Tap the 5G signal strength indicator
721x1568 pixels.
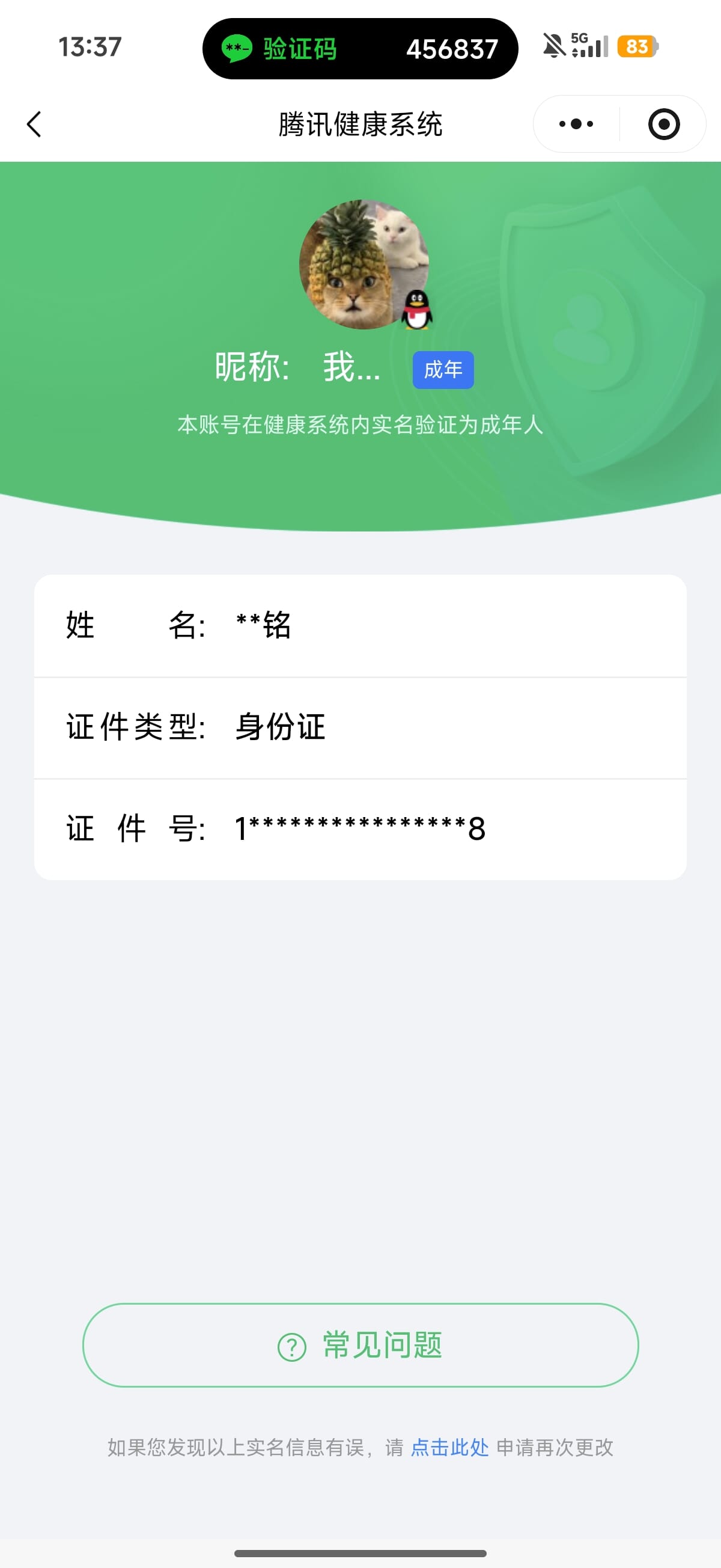point(589,46)
